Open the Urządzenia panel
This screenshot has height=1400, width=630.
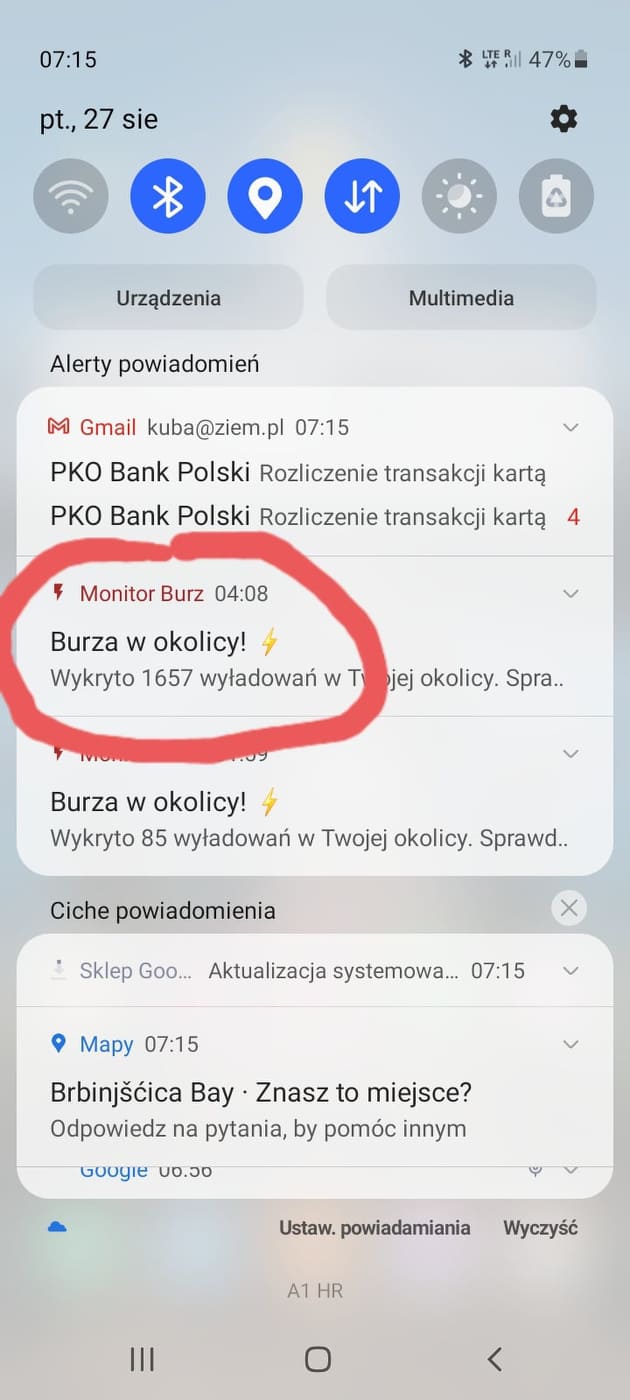(168, 298)
